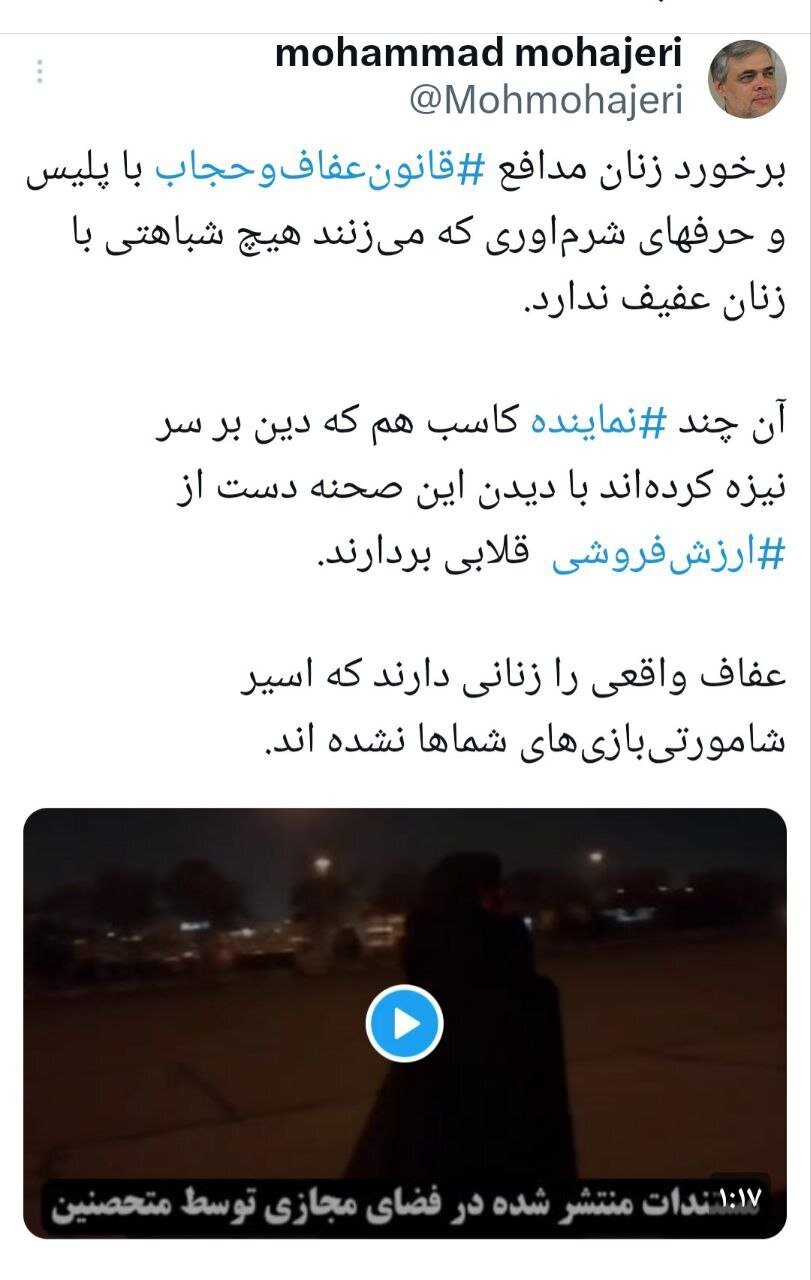Open the tweet's three-dot overflow menu
This screenshot has width=811, height=1280.
coord(39,73)
